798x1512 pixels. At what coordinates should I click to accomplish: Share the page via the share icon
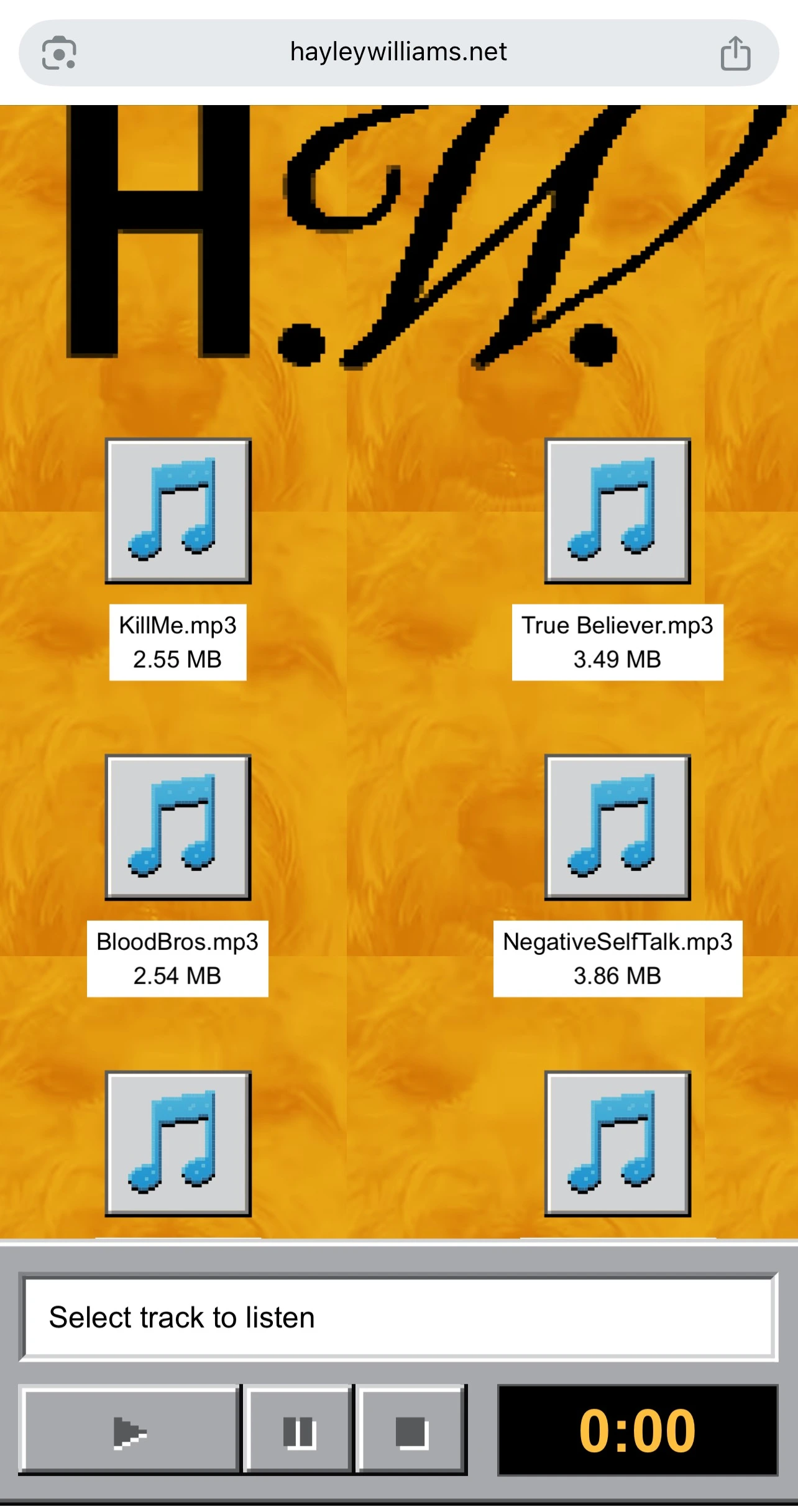pyautogui.click(x=735, y=53)
